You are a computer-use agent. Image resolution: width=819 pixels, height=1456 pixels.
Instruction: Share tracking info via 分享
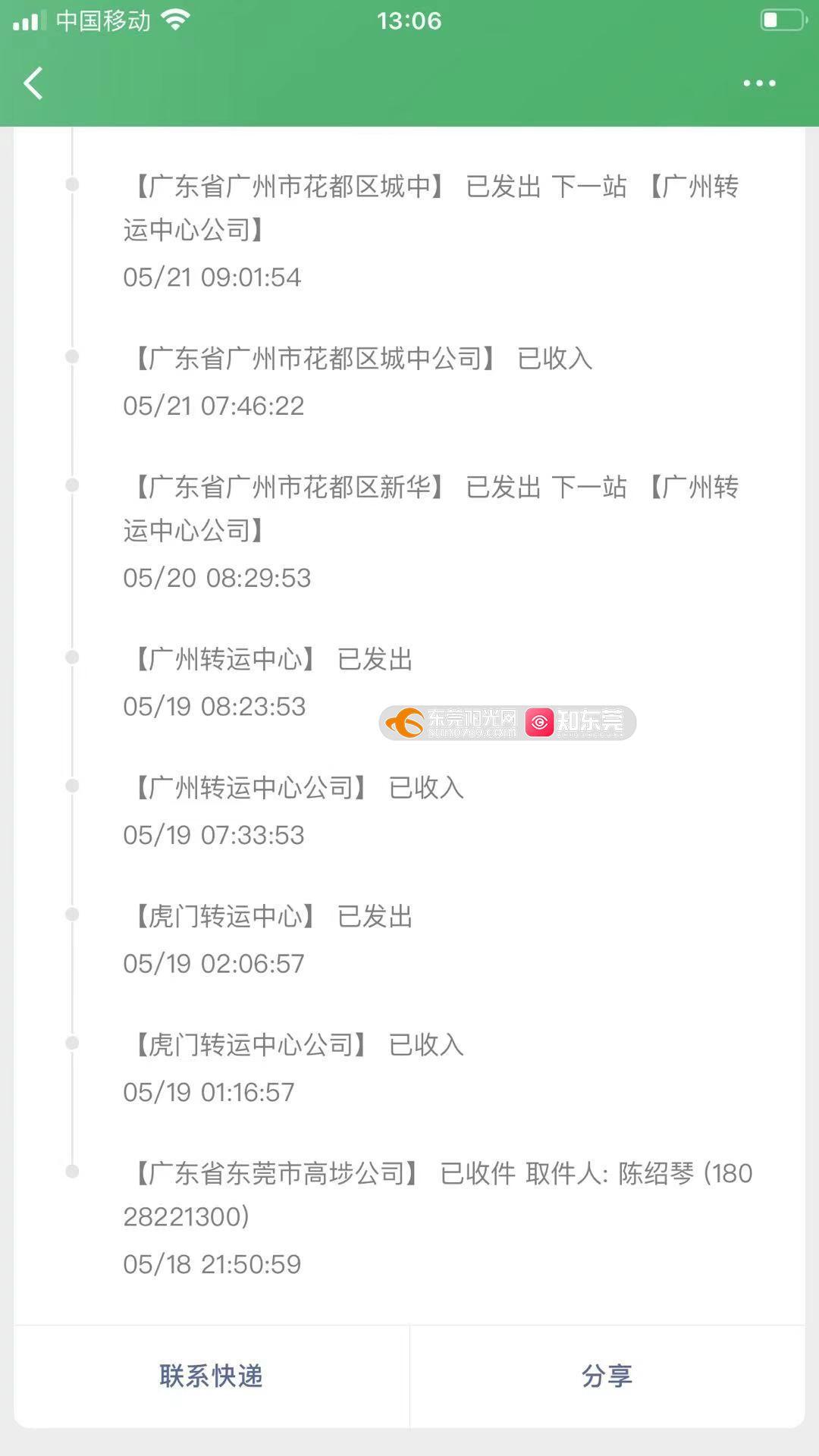(607, 1376)
